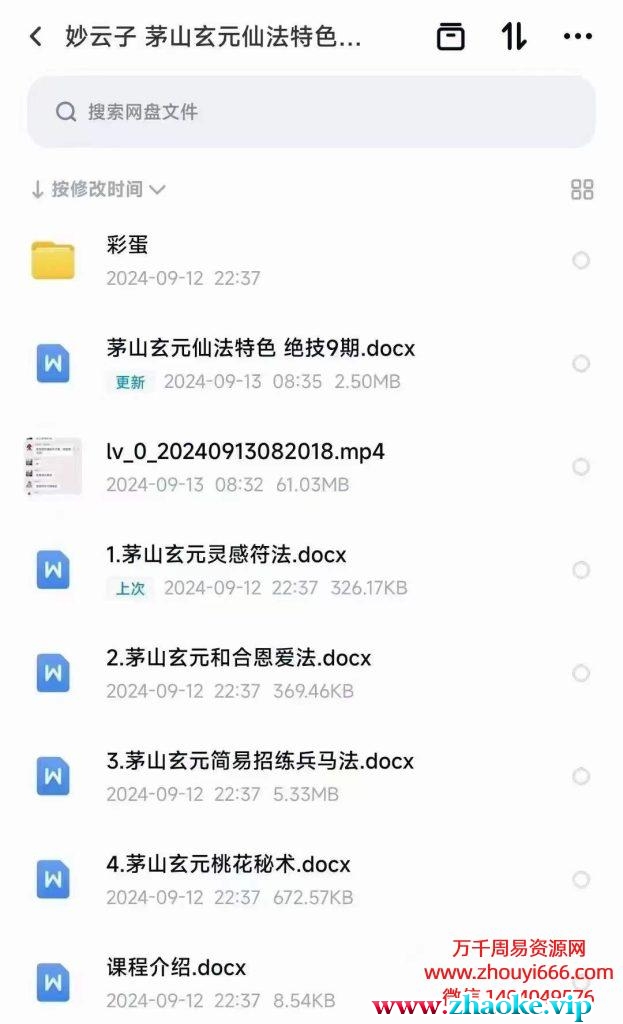Expand the 按修改时间 sort dropdown
This screenshot has width=623, height=1024.
click(98, 189)
